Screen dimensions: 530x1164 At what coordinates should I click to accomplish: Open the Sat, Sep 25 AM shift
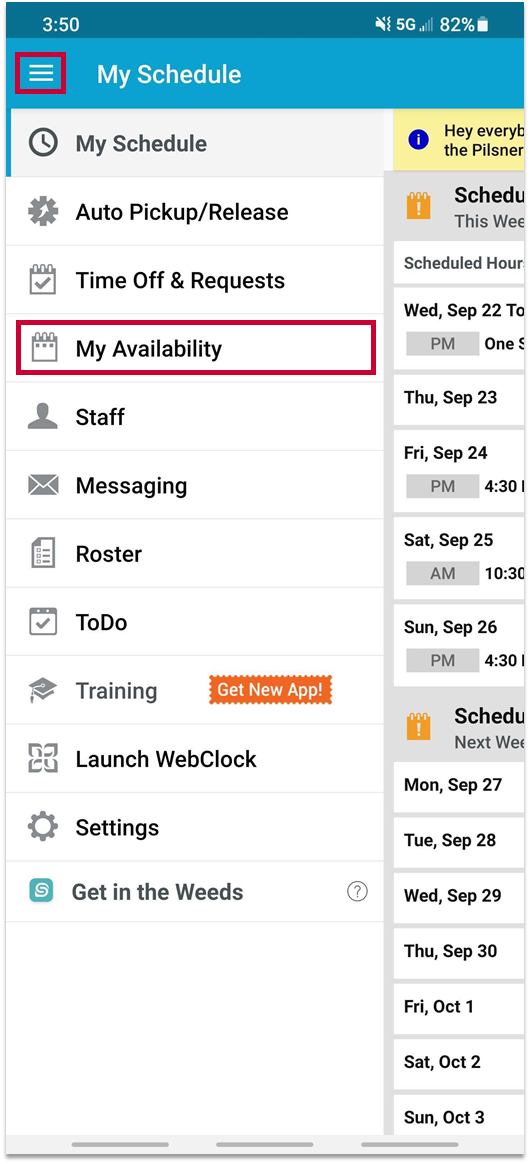(x=459, y=558)
